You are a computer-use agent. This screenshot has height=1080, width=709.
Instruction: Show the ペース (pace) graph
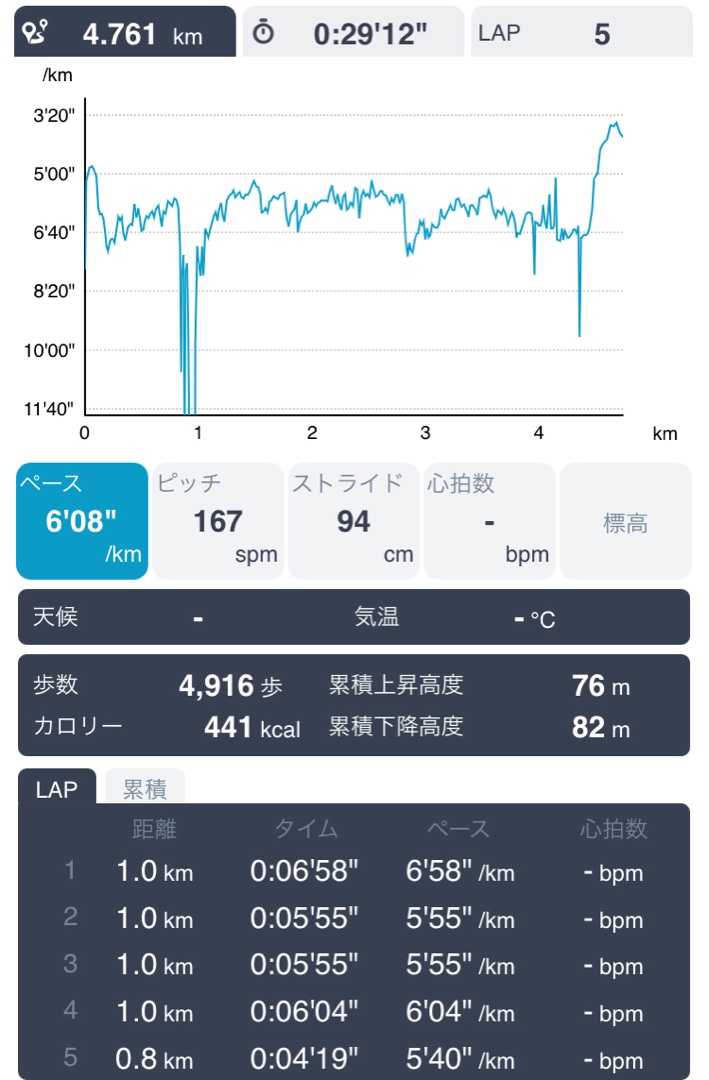pos(82,521)
